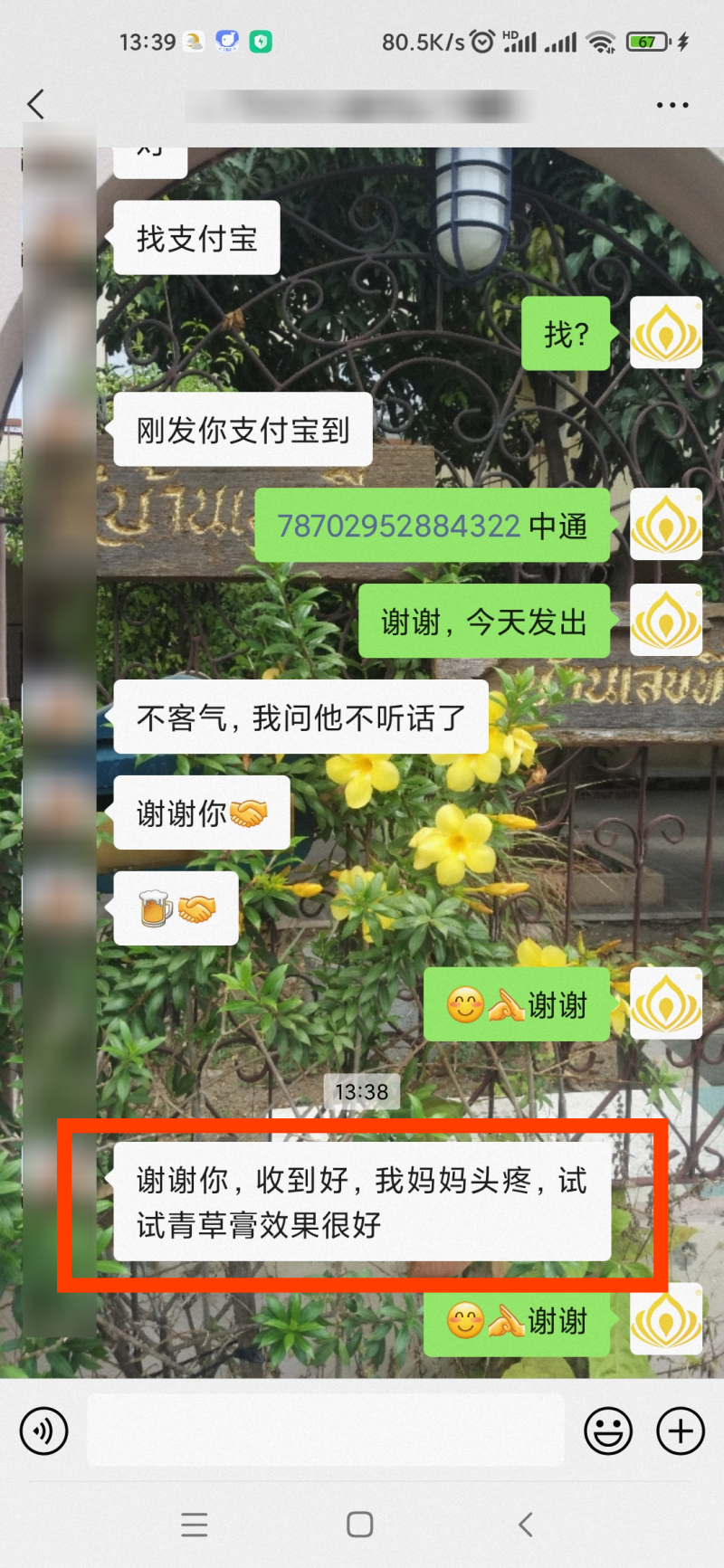Tap the system home button
Screen dimensions: 724x1568
click(x=360, y=1525)
